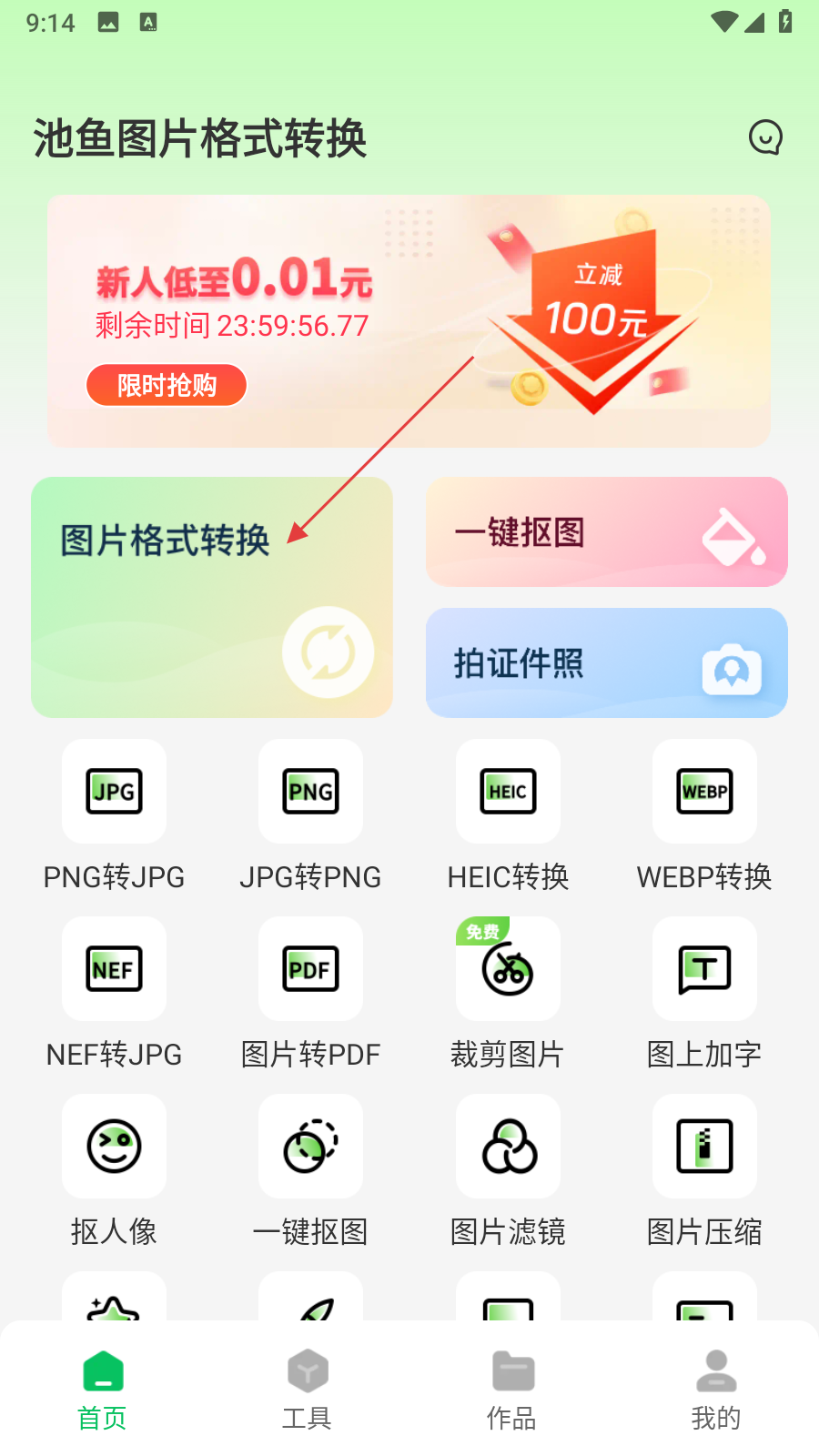This screenshot has width=819, height=1456.
Task: Open the customer service chat icon
Action: [765, 138]
